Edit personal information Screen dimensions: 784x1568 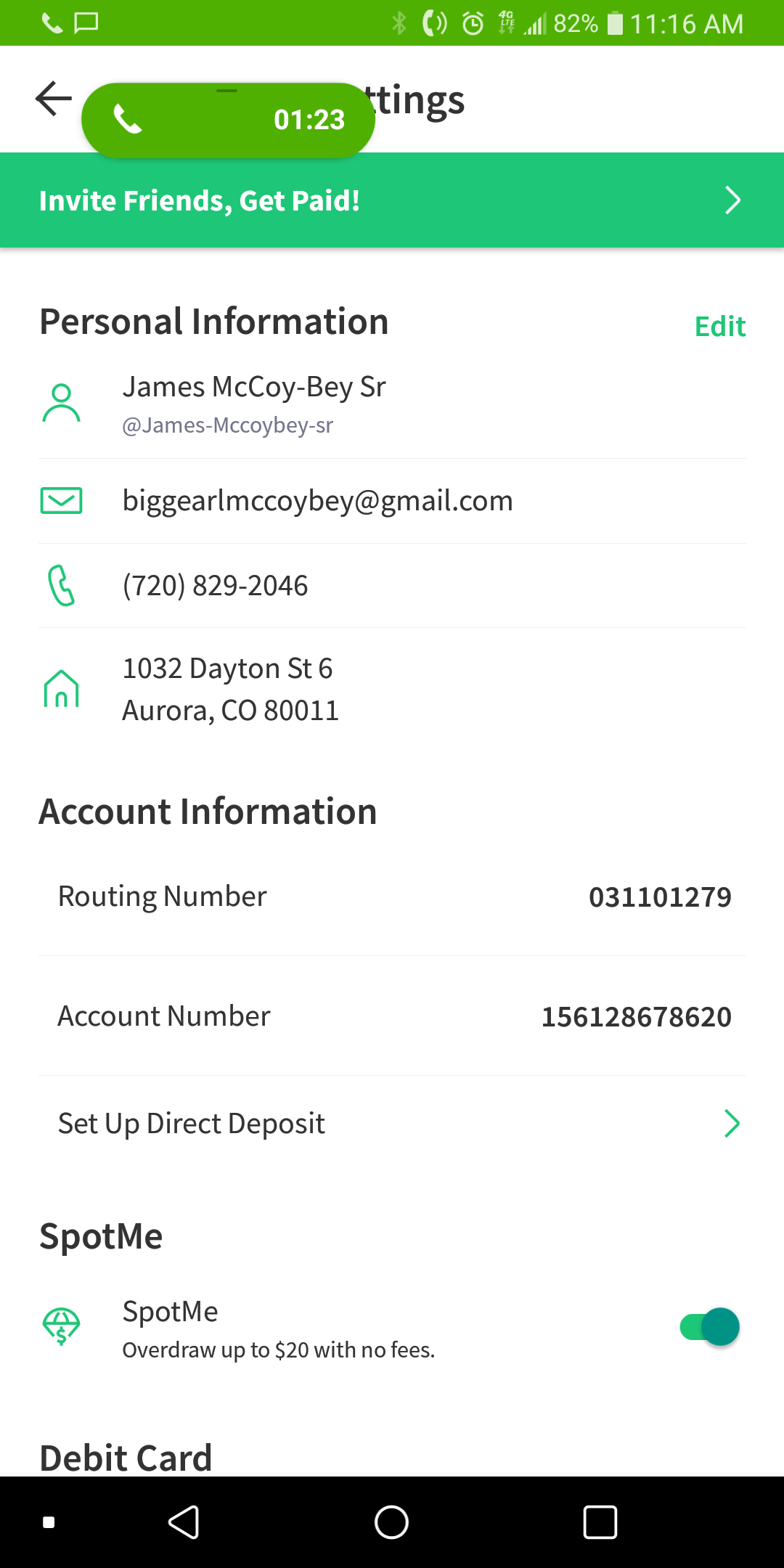(x=719, y=327)
